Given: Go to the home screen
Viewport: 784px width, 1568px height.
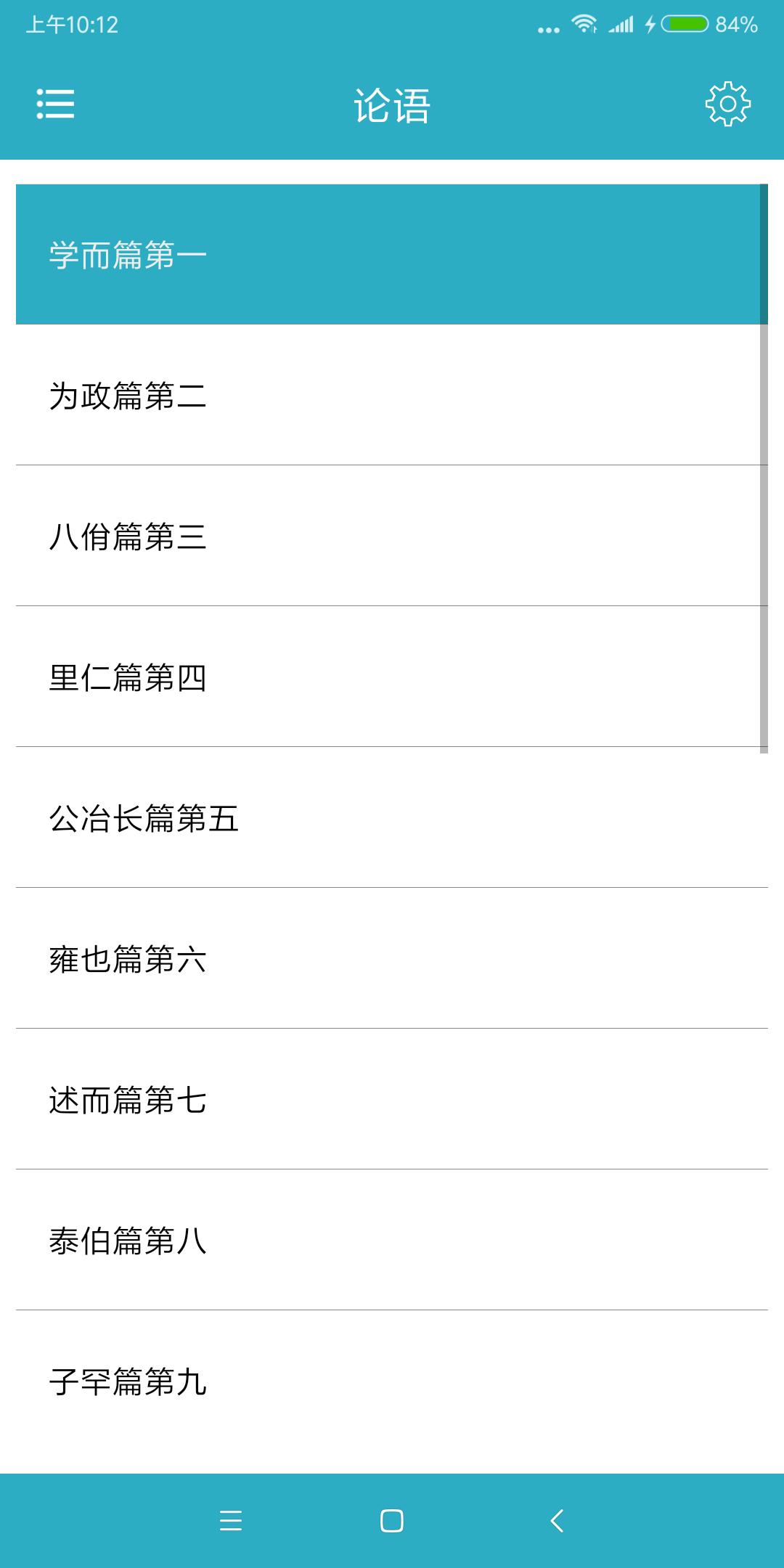Looking at the screenshot, I should pos(392,1521).
